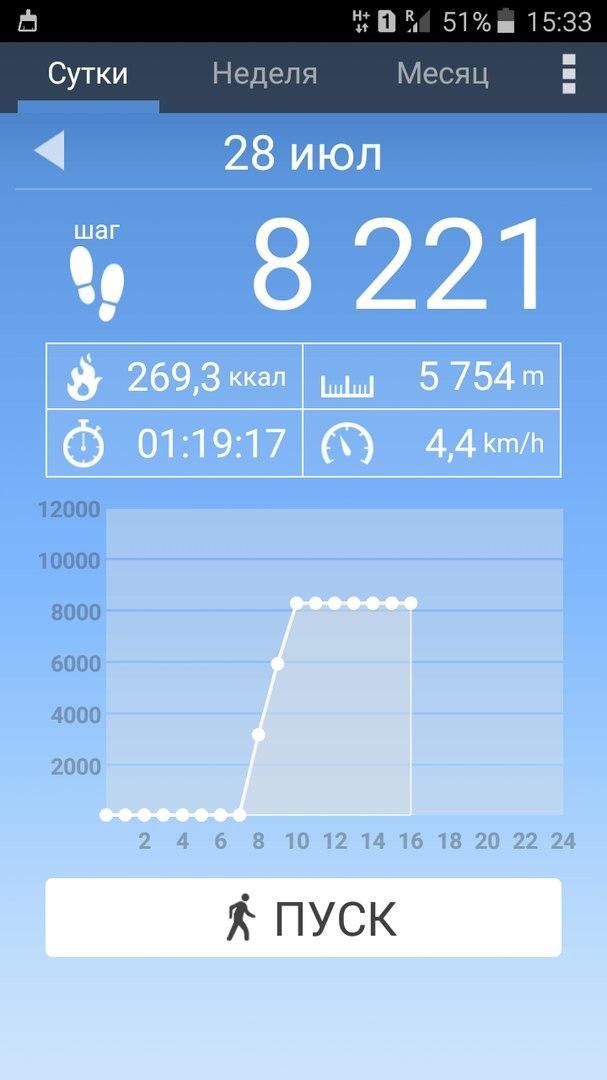Go to the previous day arrow

[x=49, y=152]
